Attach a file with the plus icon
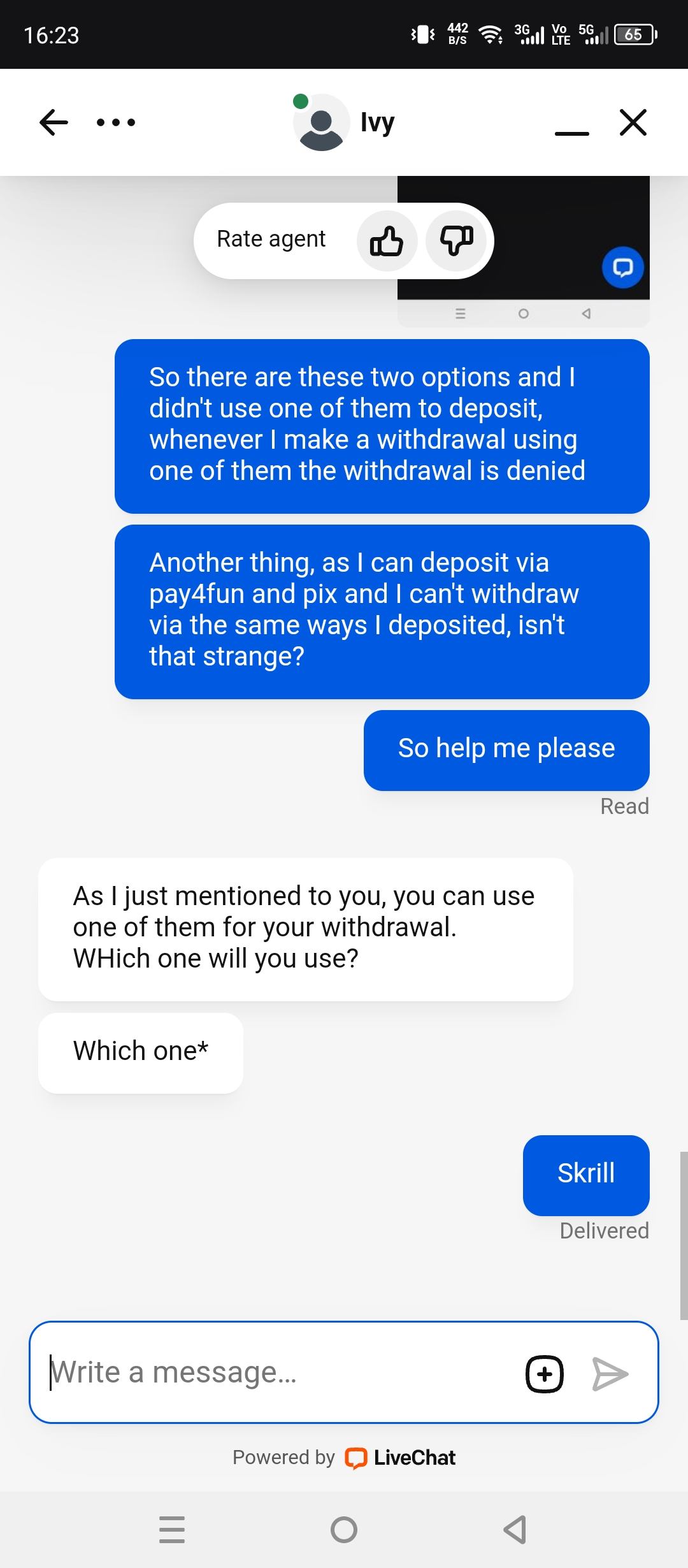Viewport: 688px width, 1568px height. pyautogui.click(x=544, y=1374)
